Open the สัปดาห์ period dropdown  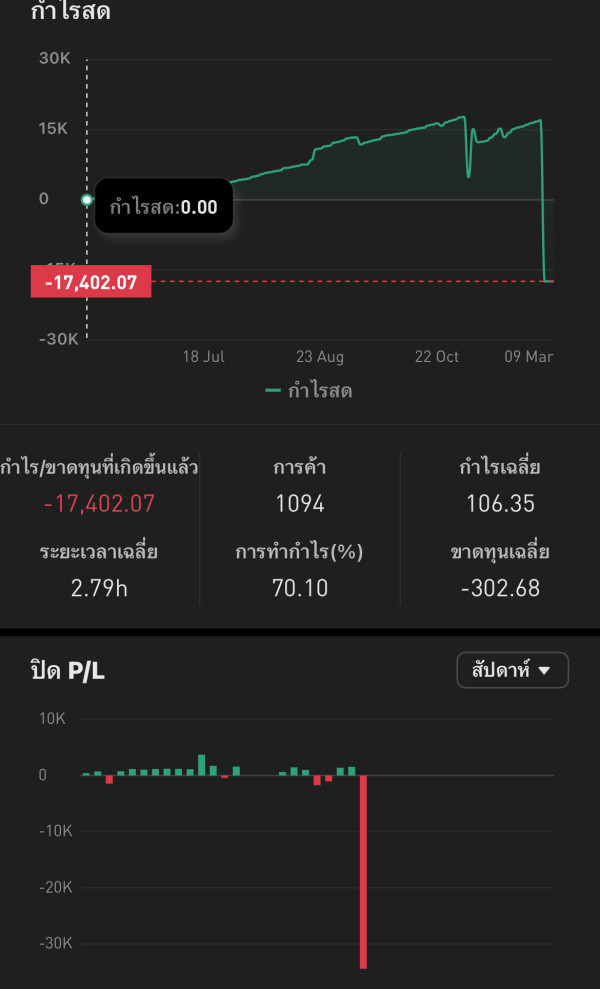tap(512, 670)
